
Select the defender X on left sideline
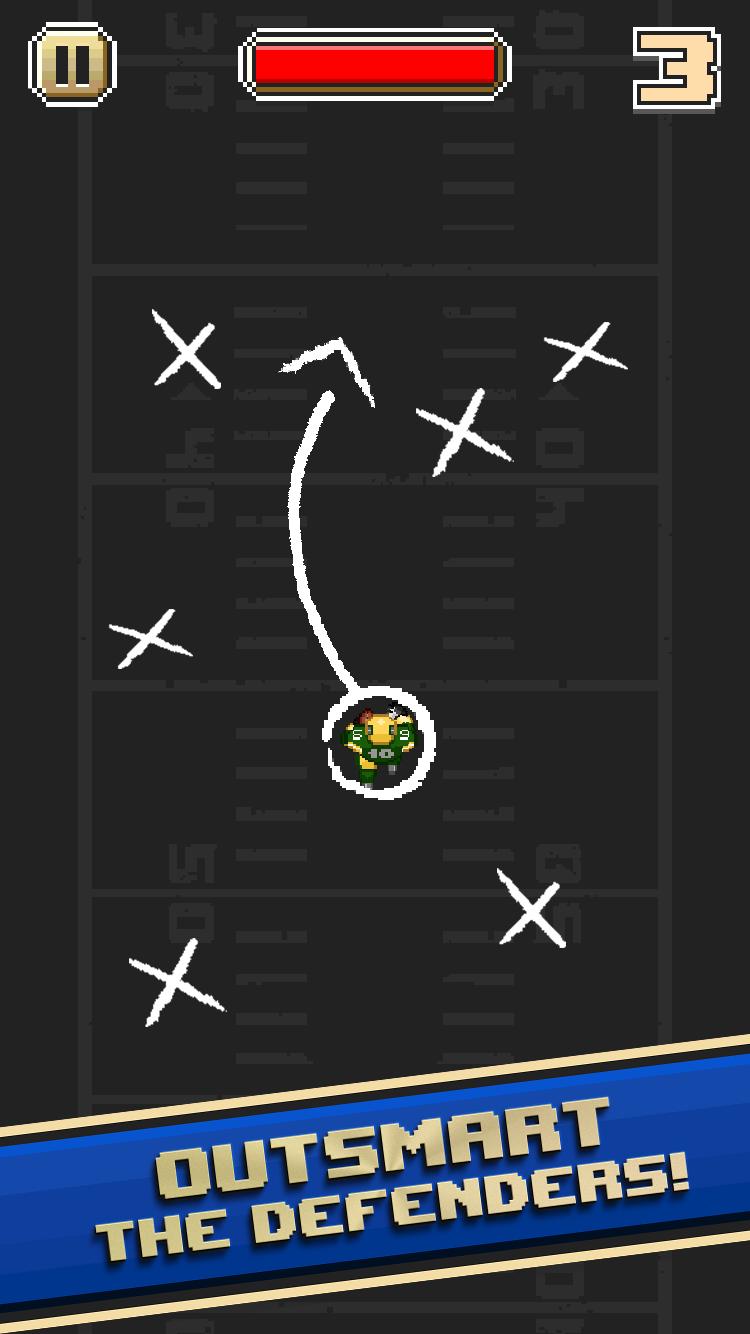click(x=152, y=638)
